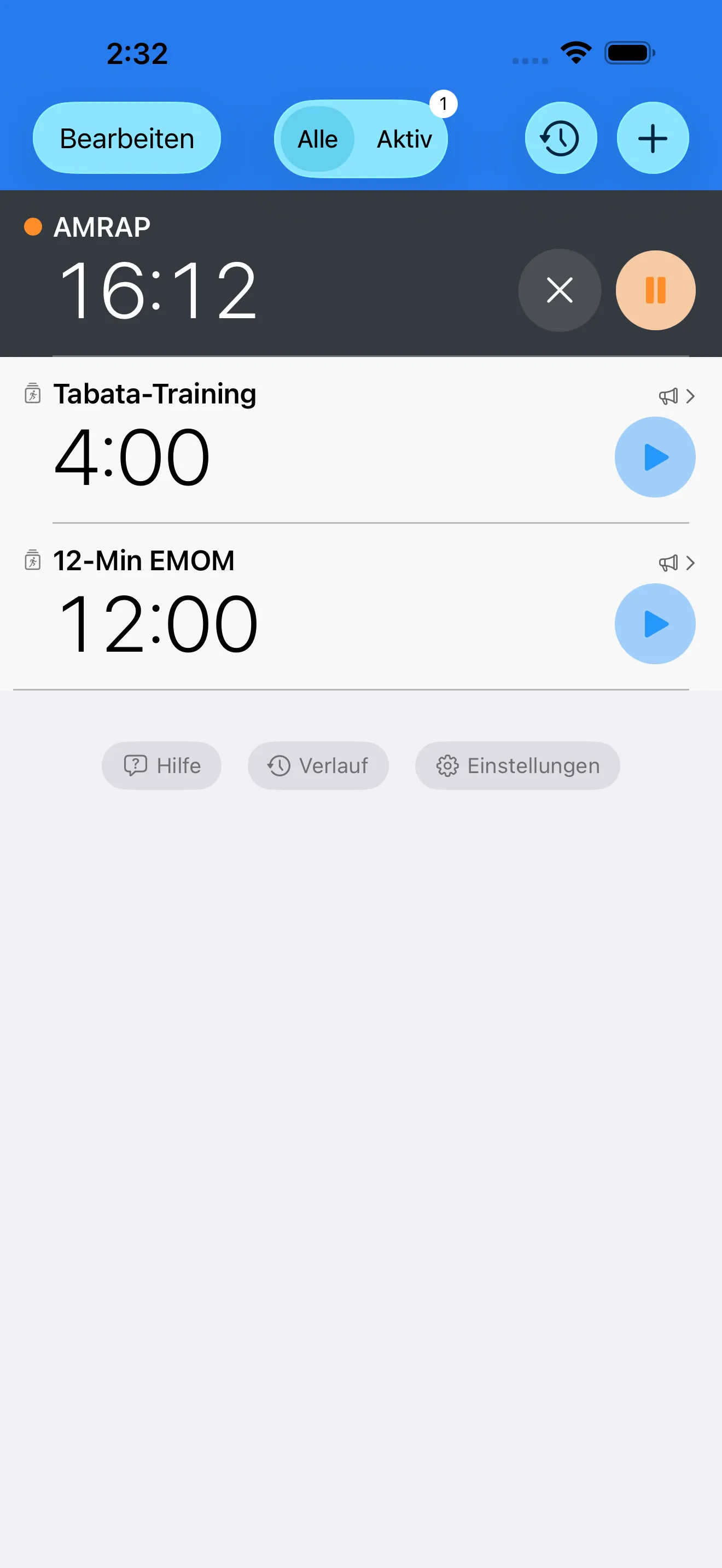Image resolution: width=722 pixels, height=1568 pixels.
Task: Open details chevron for Tabata-Training
Action: click(x=691, y=396)
